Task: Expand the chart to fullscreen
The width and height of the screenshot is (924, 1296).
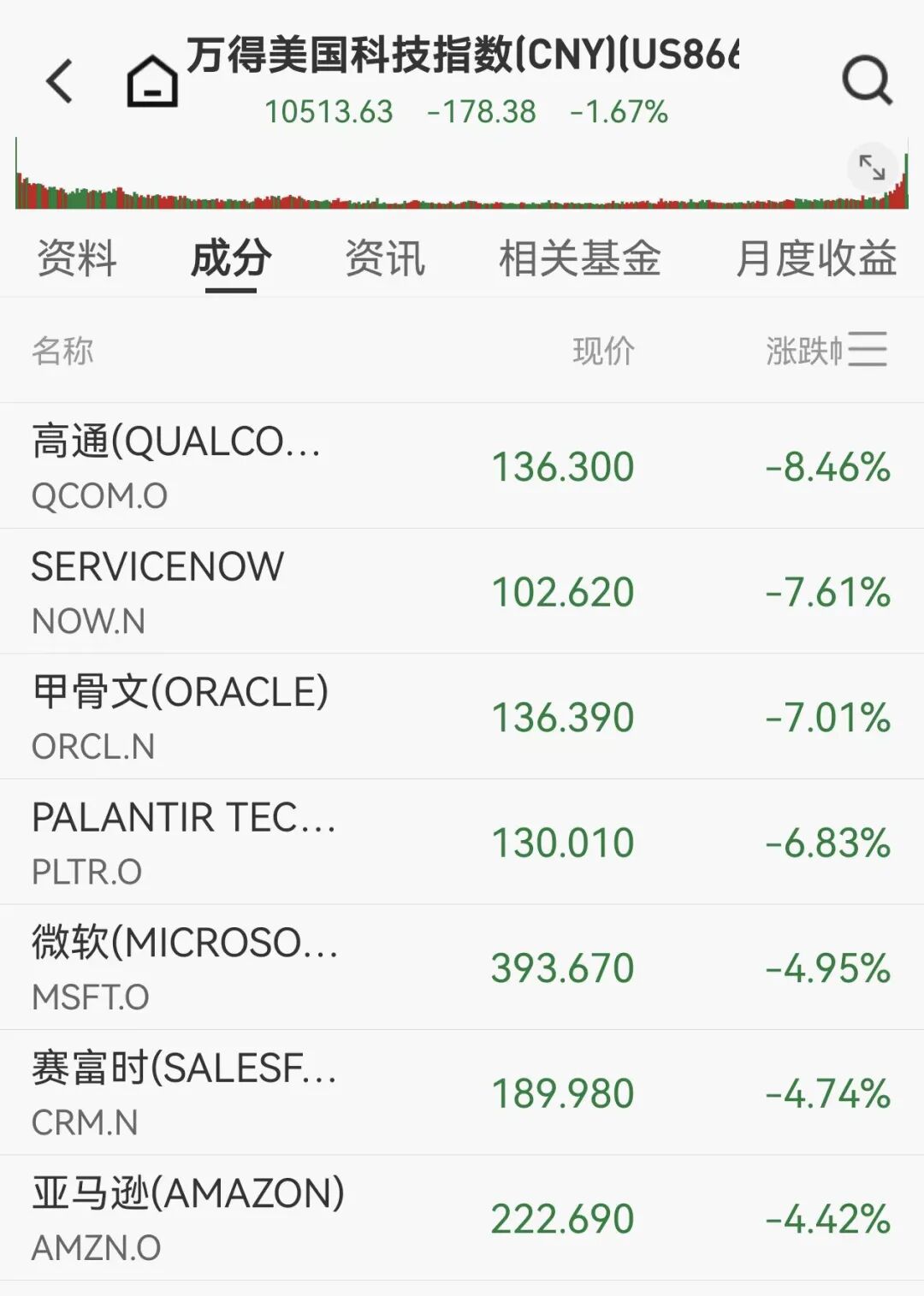Action: [872, 167]
